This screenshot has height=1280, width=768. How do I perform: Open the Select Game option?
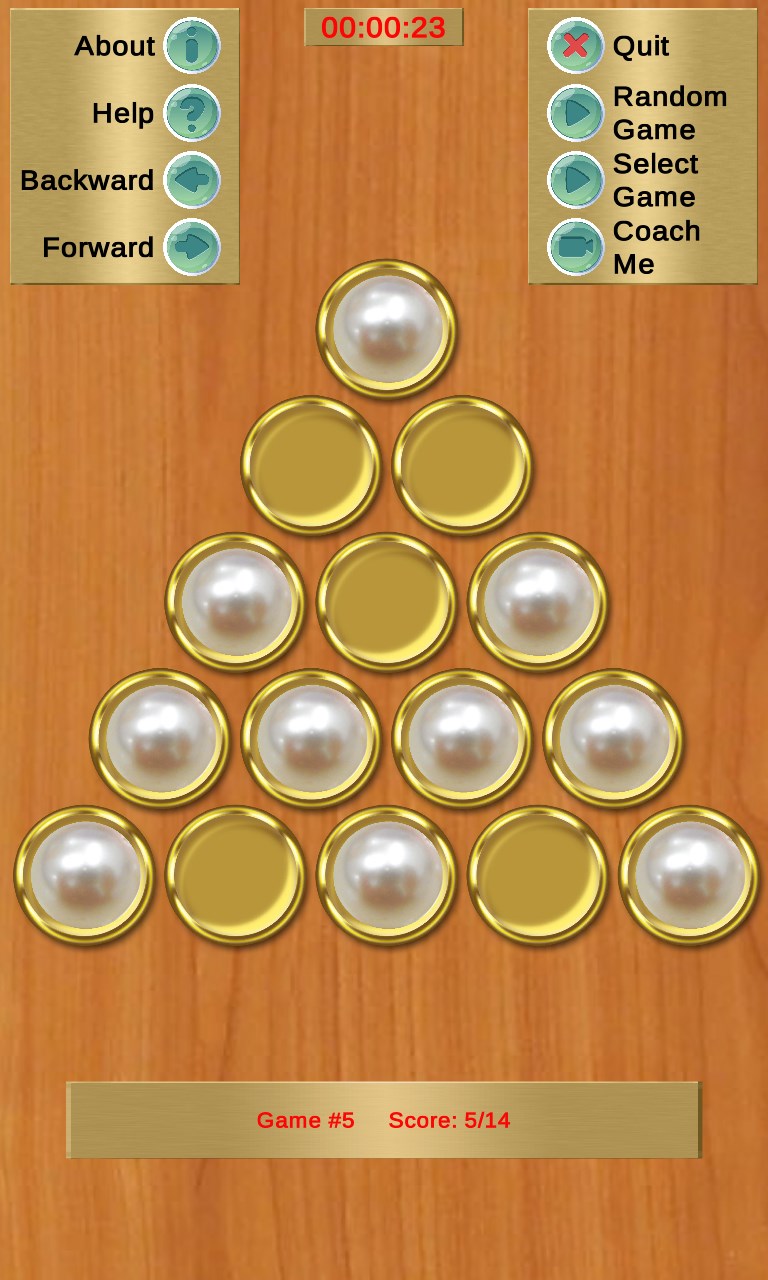[x=576, y=180]
